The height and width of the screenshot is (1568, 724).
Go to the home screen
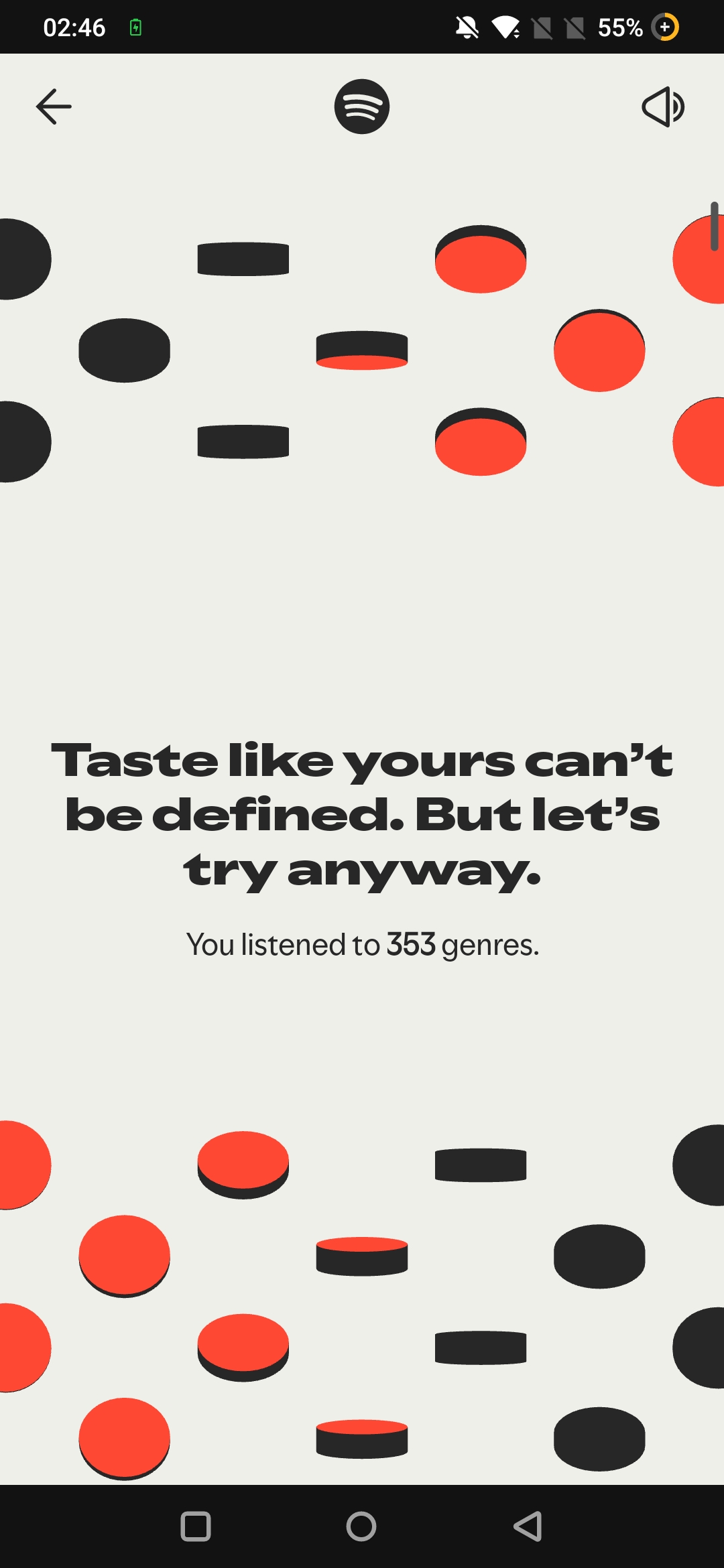[361, 1526]
